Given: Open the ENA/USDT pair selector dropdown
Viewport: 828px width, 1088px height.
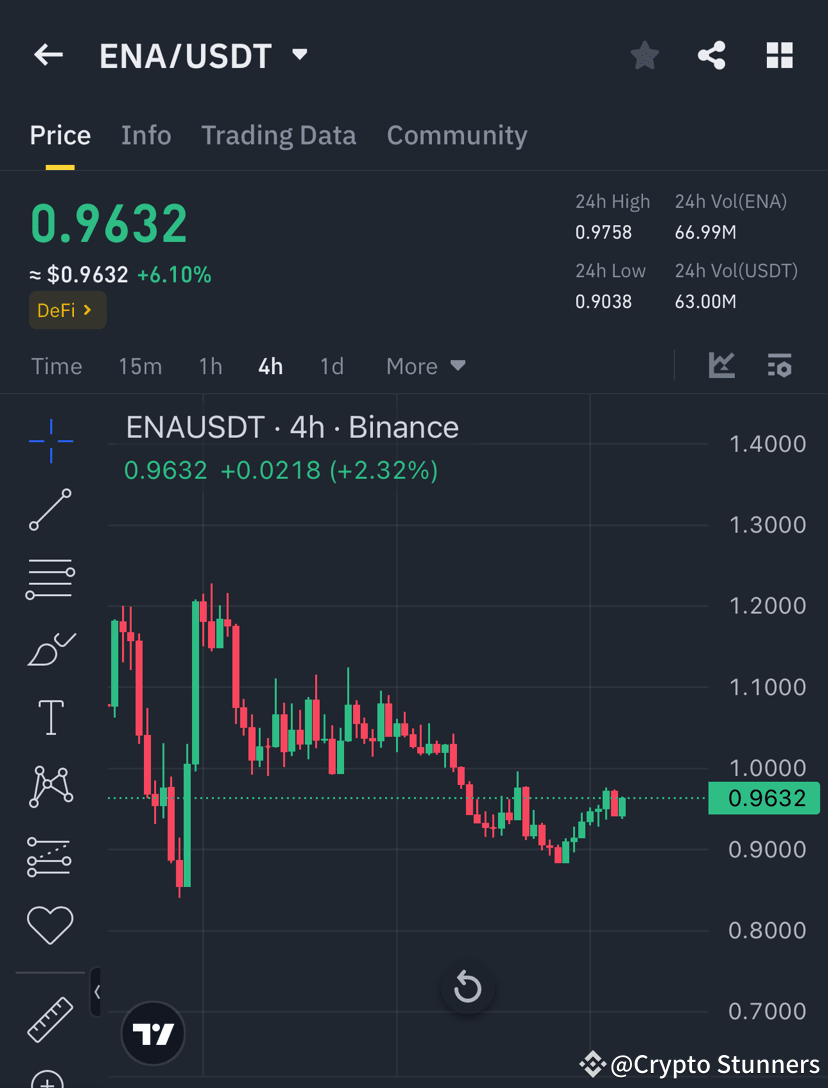Looking at the screenshot, I should point(299,55).
